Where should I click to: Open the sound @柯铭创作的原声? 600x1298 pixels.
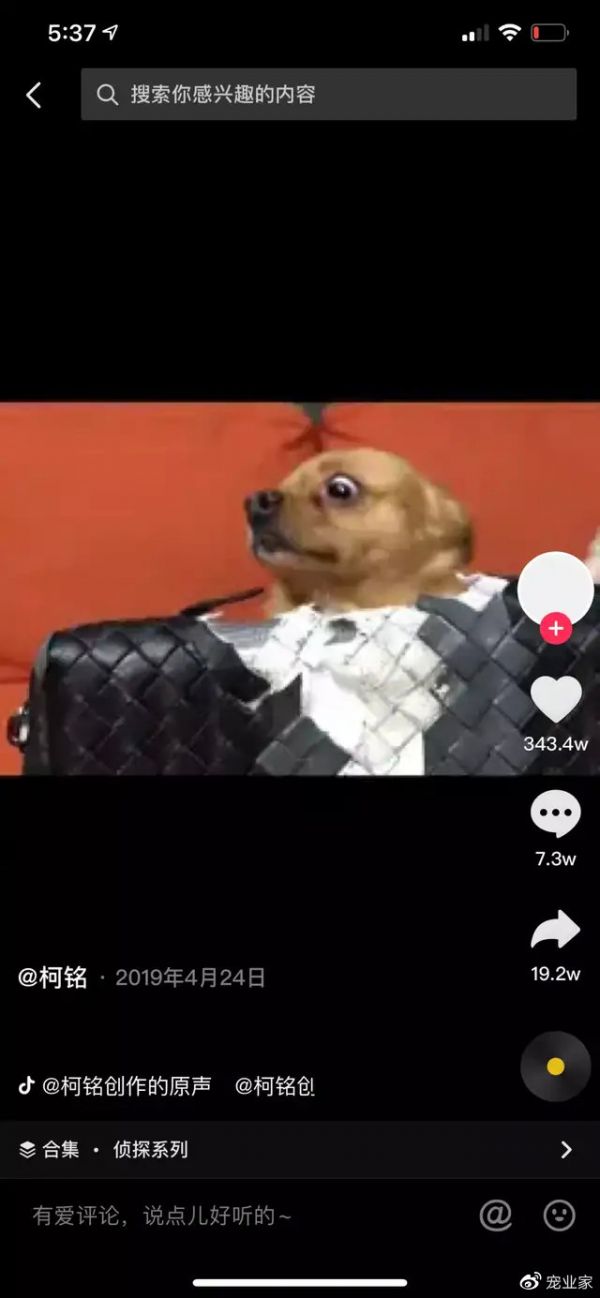[x=125, y=1086]
